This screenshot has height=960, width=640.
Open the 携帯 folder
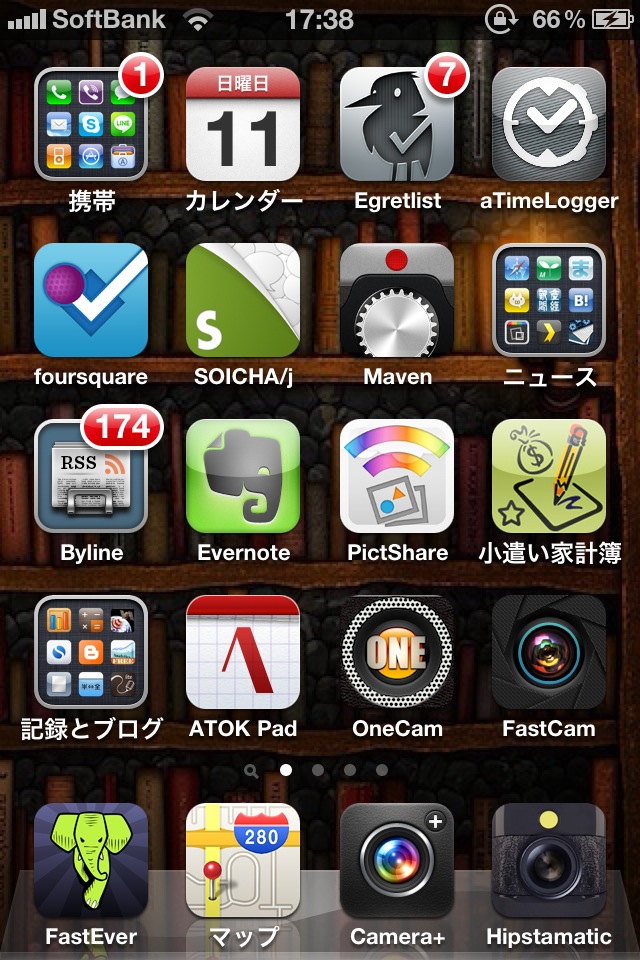91,124
